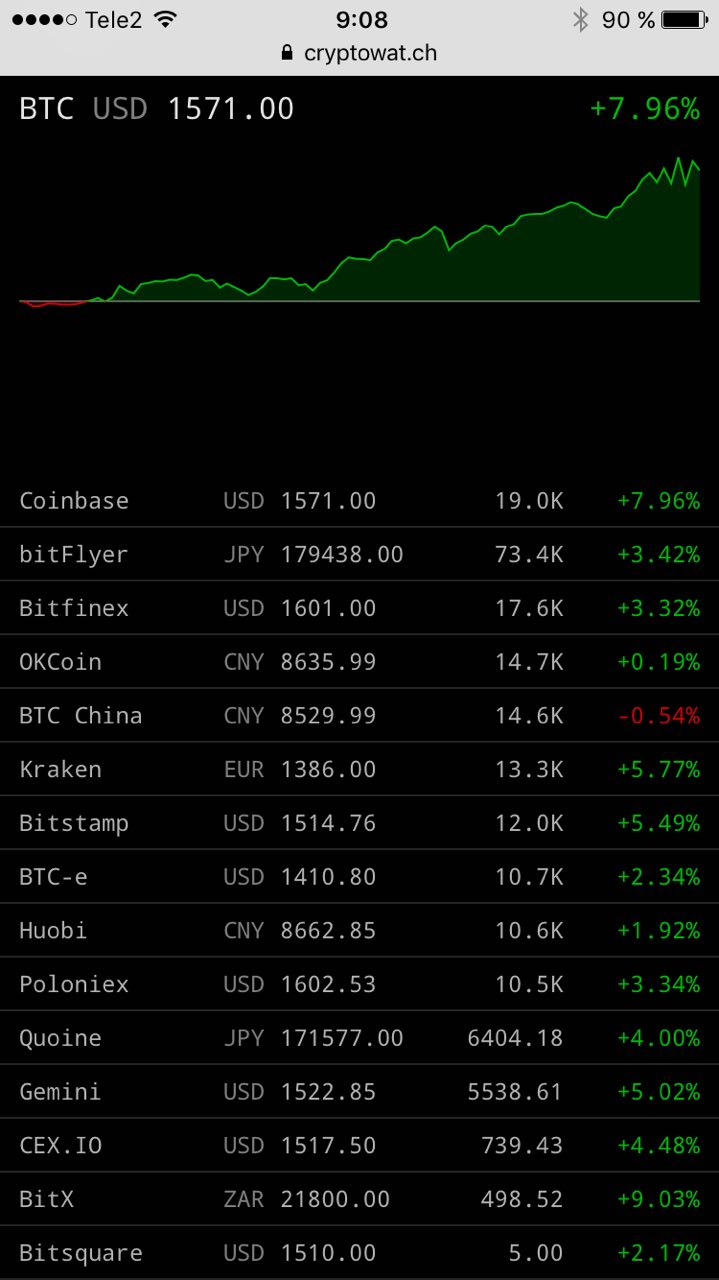The image size is (719, 1280).
Task: Open the Bitsquare USD market
Action: pyautogui.click(x=359, y=1253)
